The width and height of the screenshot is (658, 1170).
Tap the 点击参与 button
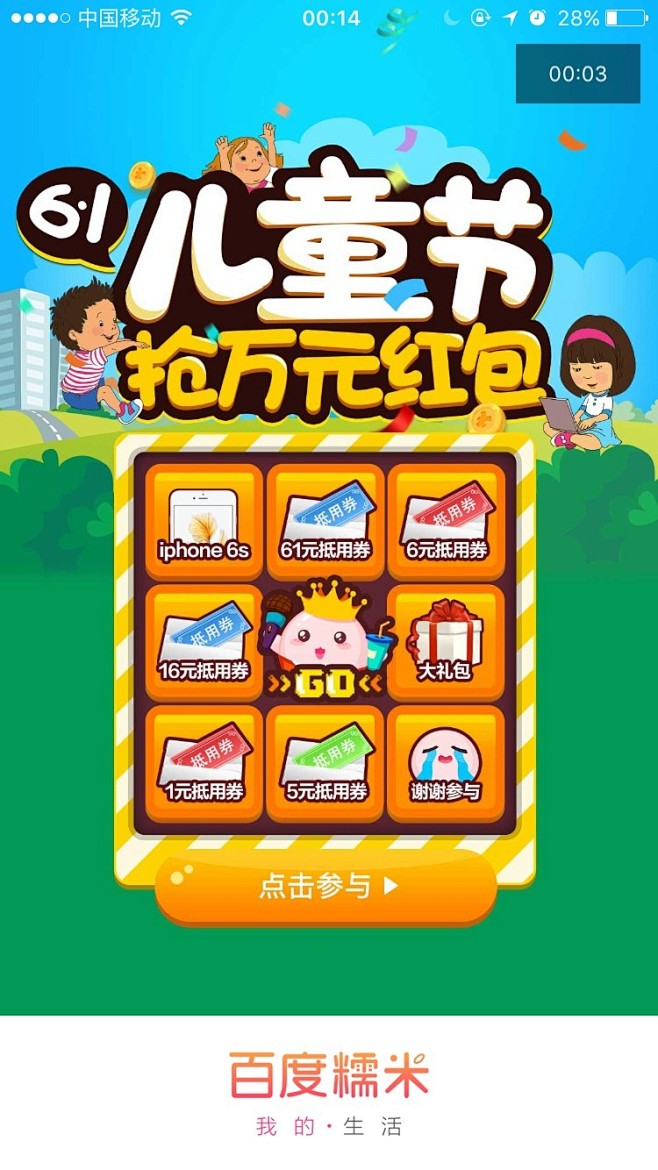click(326, 887)
